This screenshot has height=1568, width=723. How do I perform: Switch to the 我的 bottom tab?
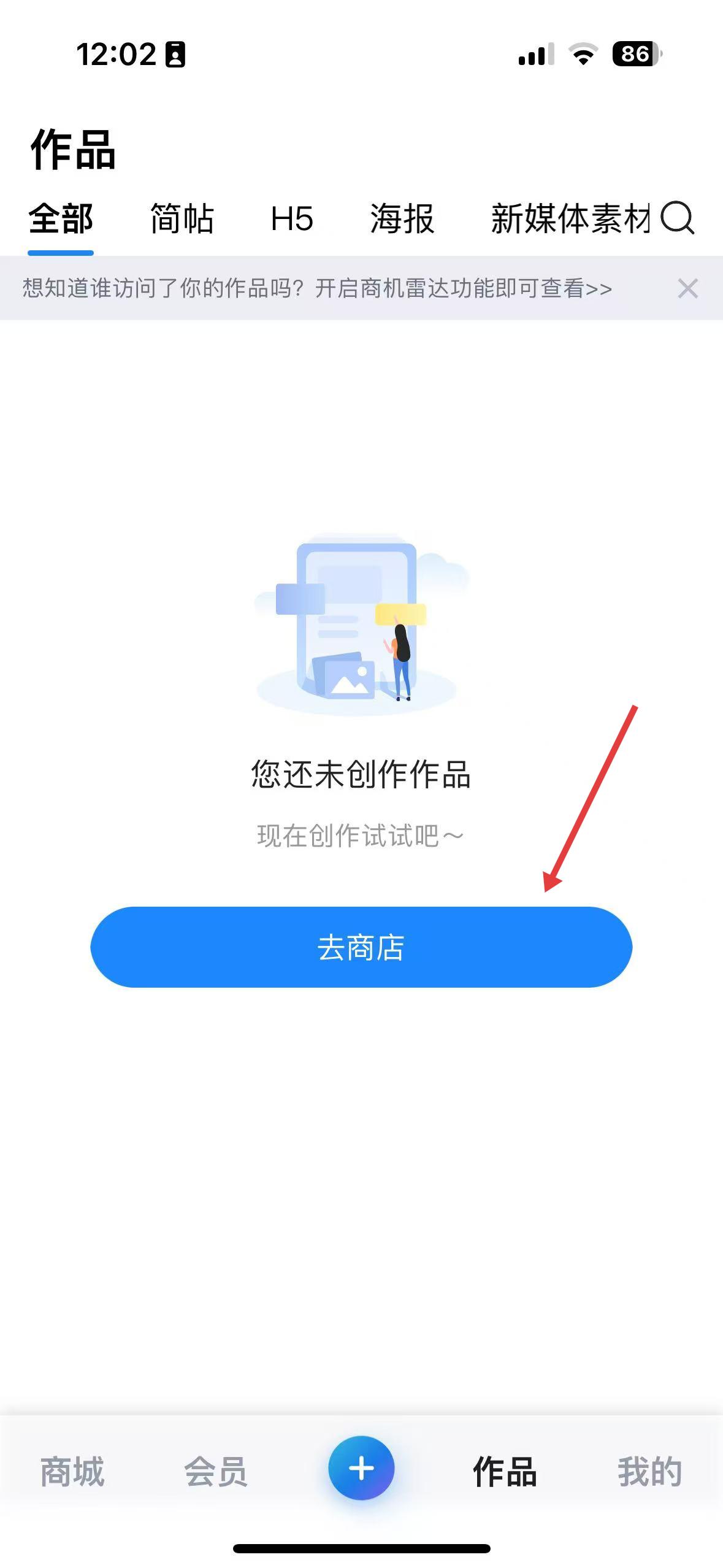(650, 1471)
